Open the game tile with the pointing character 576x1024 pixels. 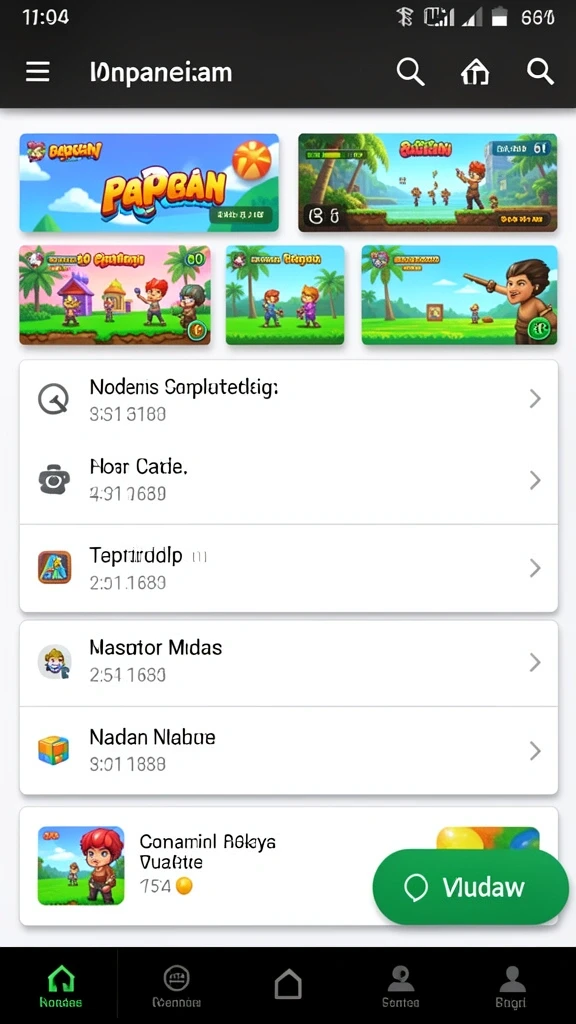pos(459,295)
